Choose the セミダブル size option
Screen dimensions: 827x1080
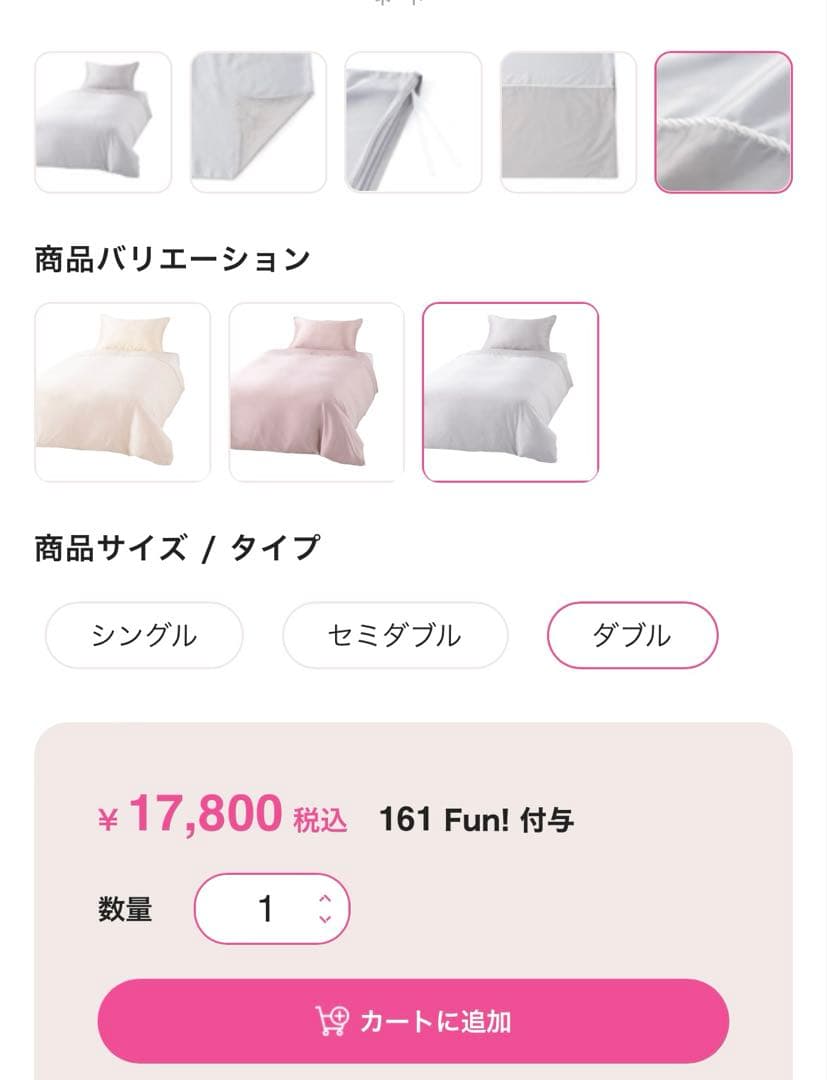(394, 634)
